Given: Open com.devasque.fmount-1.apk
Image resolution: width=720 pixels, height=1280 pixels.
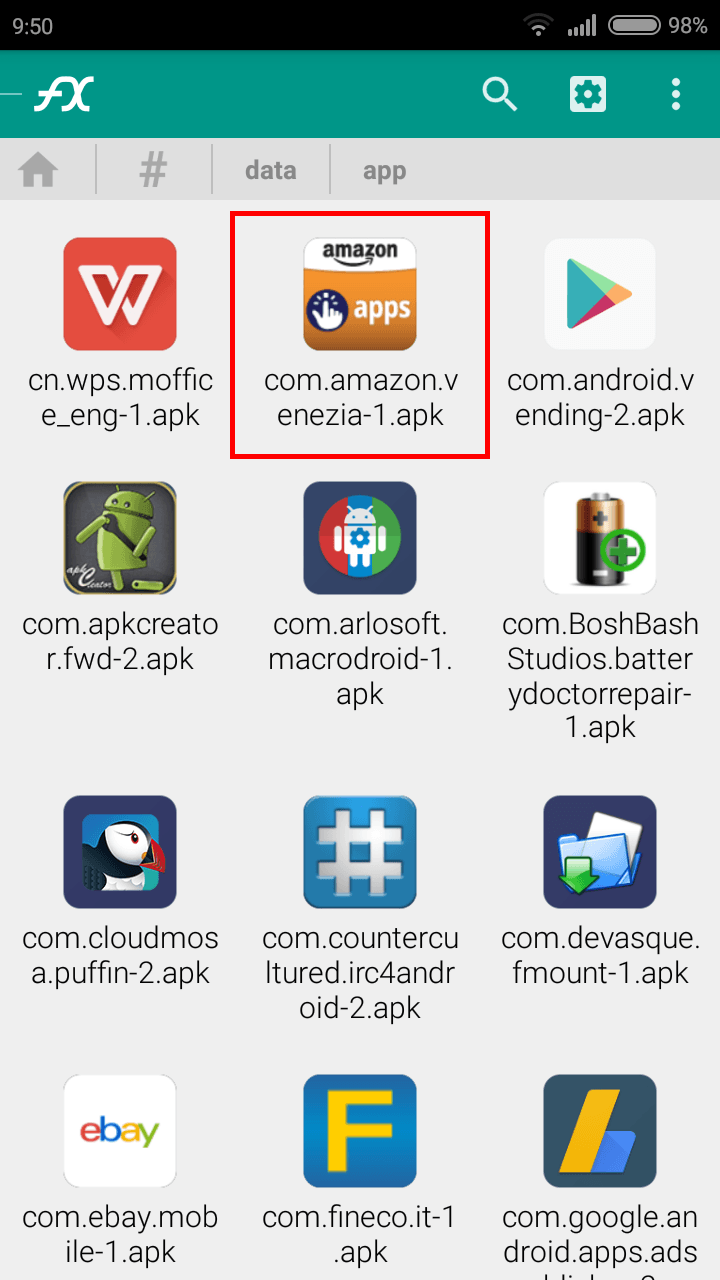Looking at the screenshot, I should [600, 852].
